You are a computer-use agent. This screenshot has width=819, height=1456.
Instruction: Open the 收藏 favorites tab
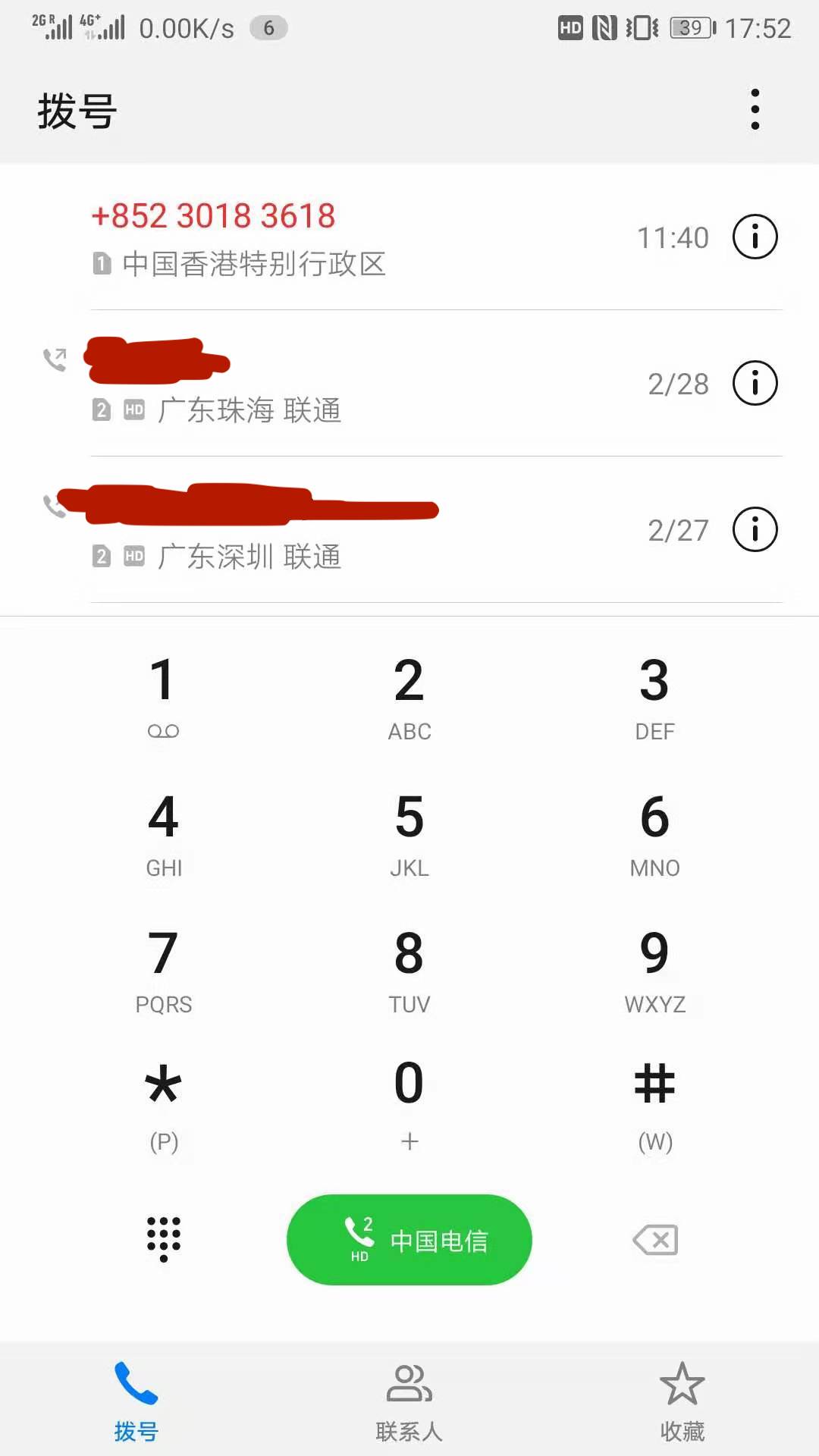[682, 1403]
